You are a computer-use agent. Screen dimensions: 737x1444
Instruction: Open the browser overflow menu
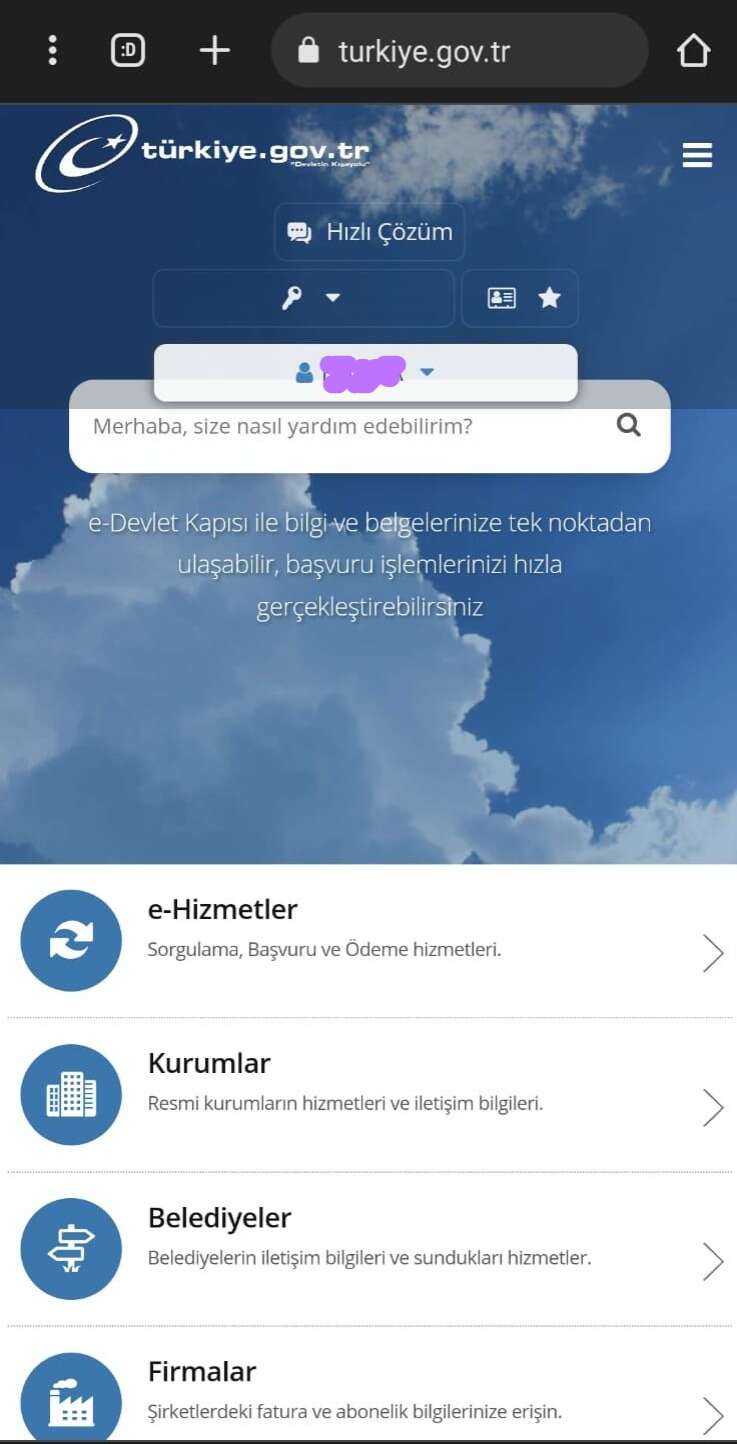point(53,50)
